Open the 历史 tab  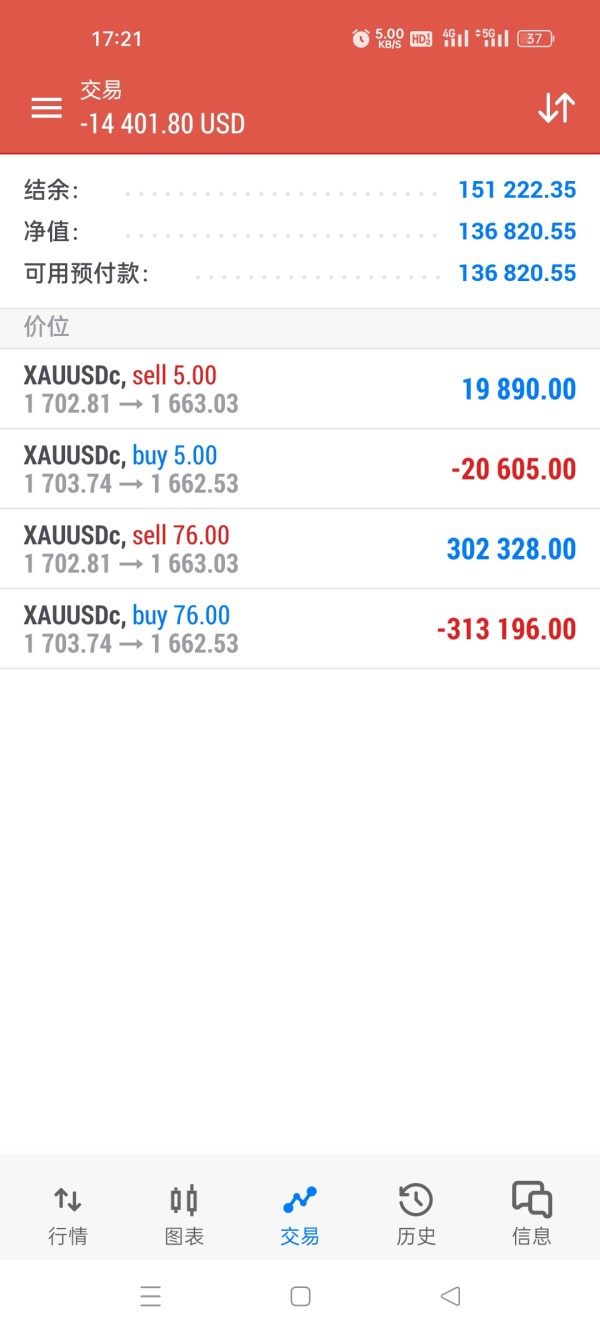click(x=416, y=1214)
